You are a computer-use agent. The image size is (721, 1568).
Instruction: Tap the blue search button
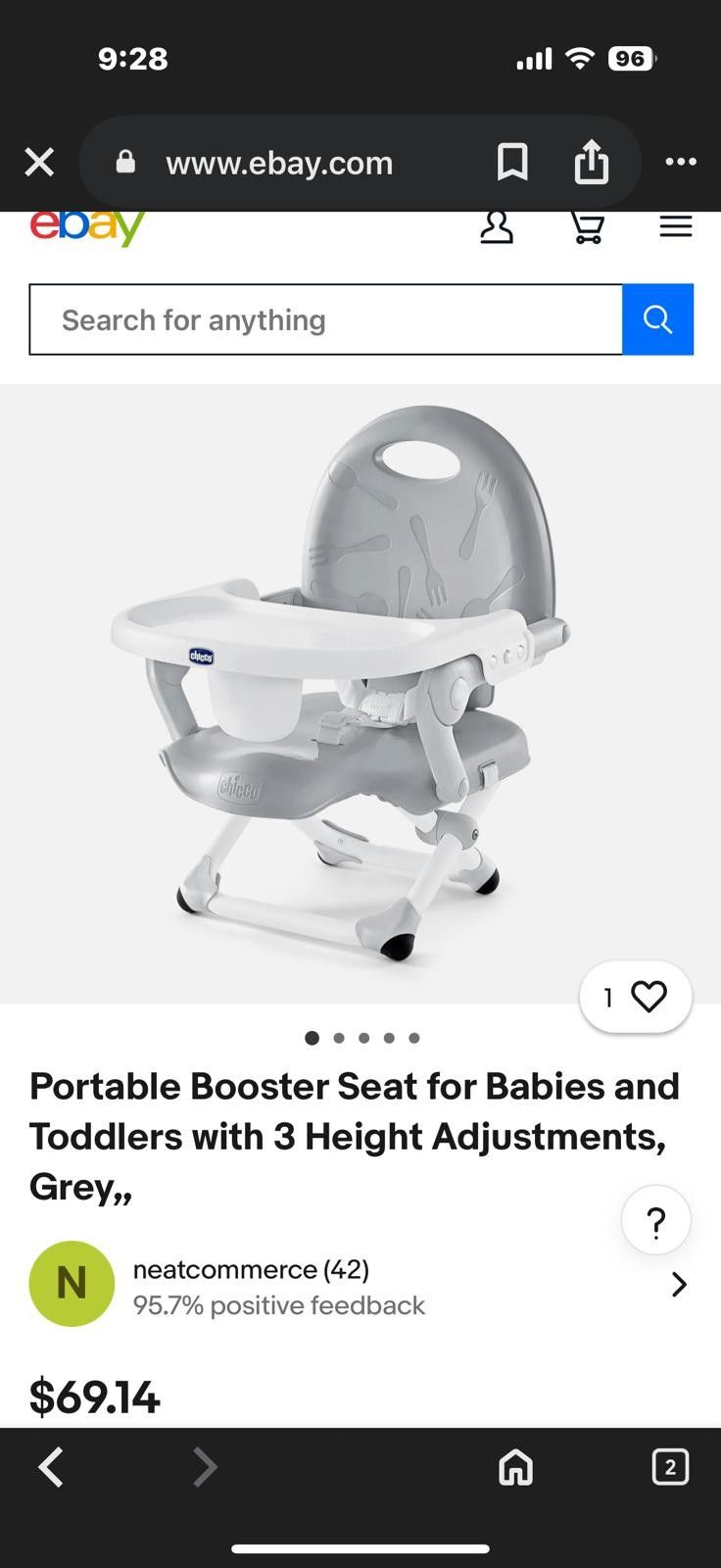pos(657,319)
